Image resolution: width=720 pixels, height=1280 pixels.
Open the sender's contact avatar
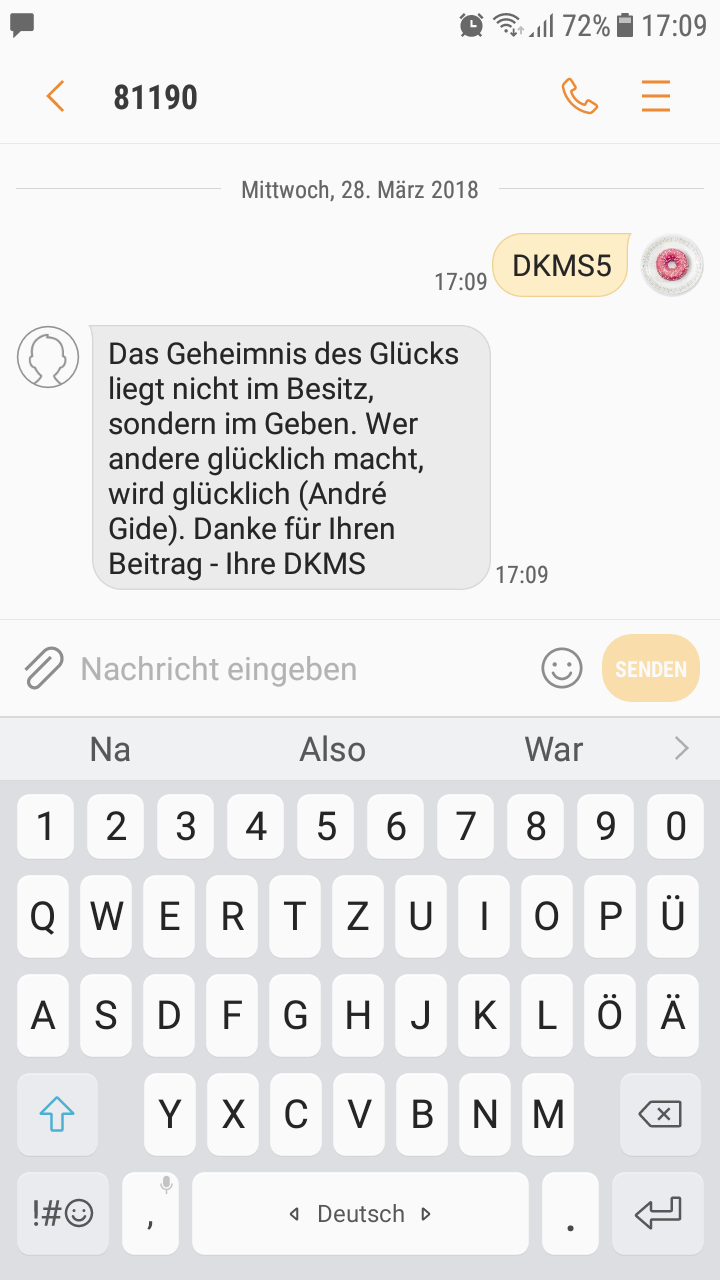pos(48,357)
